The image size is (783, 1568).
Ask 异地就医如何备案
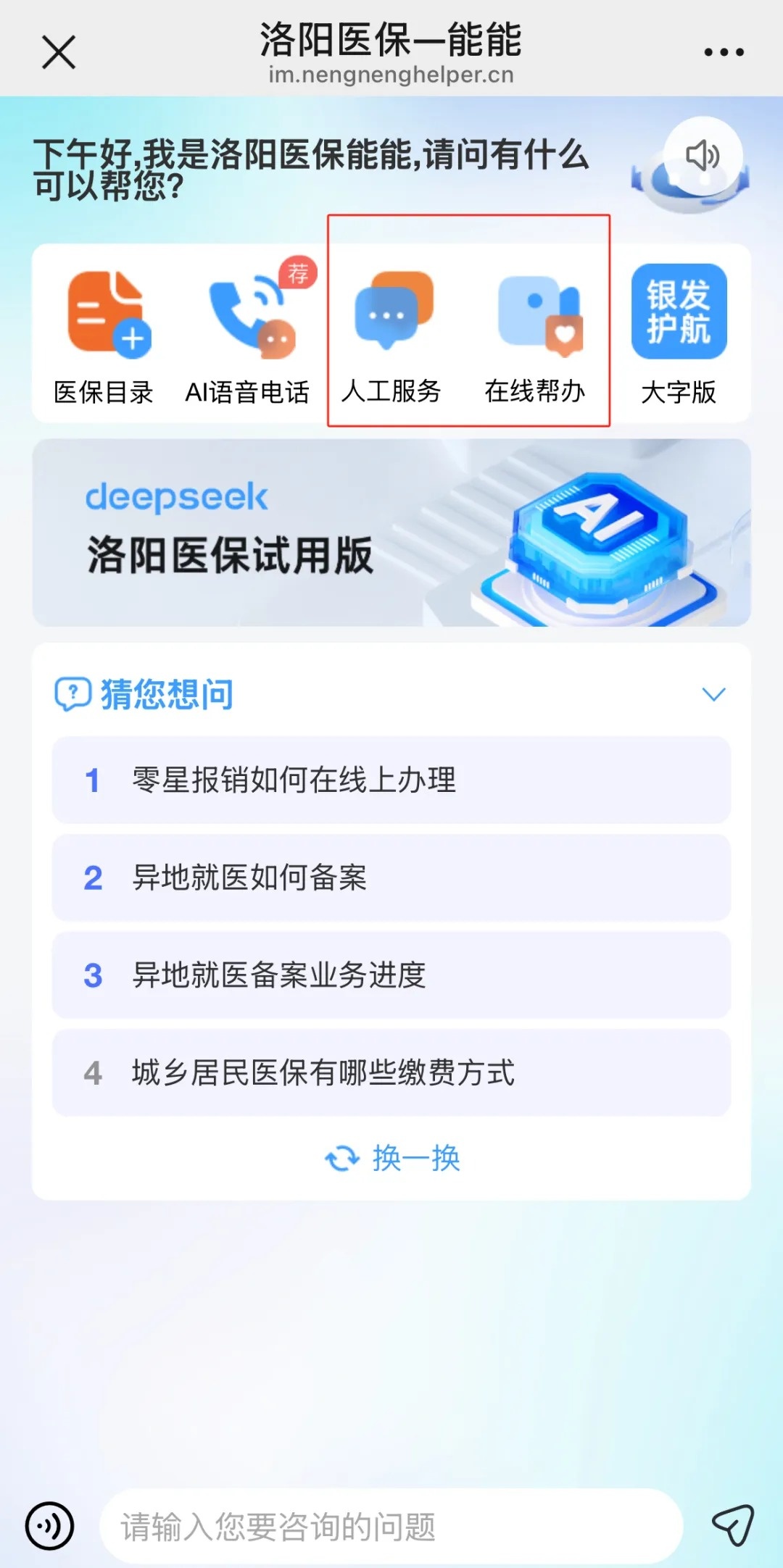391,877
